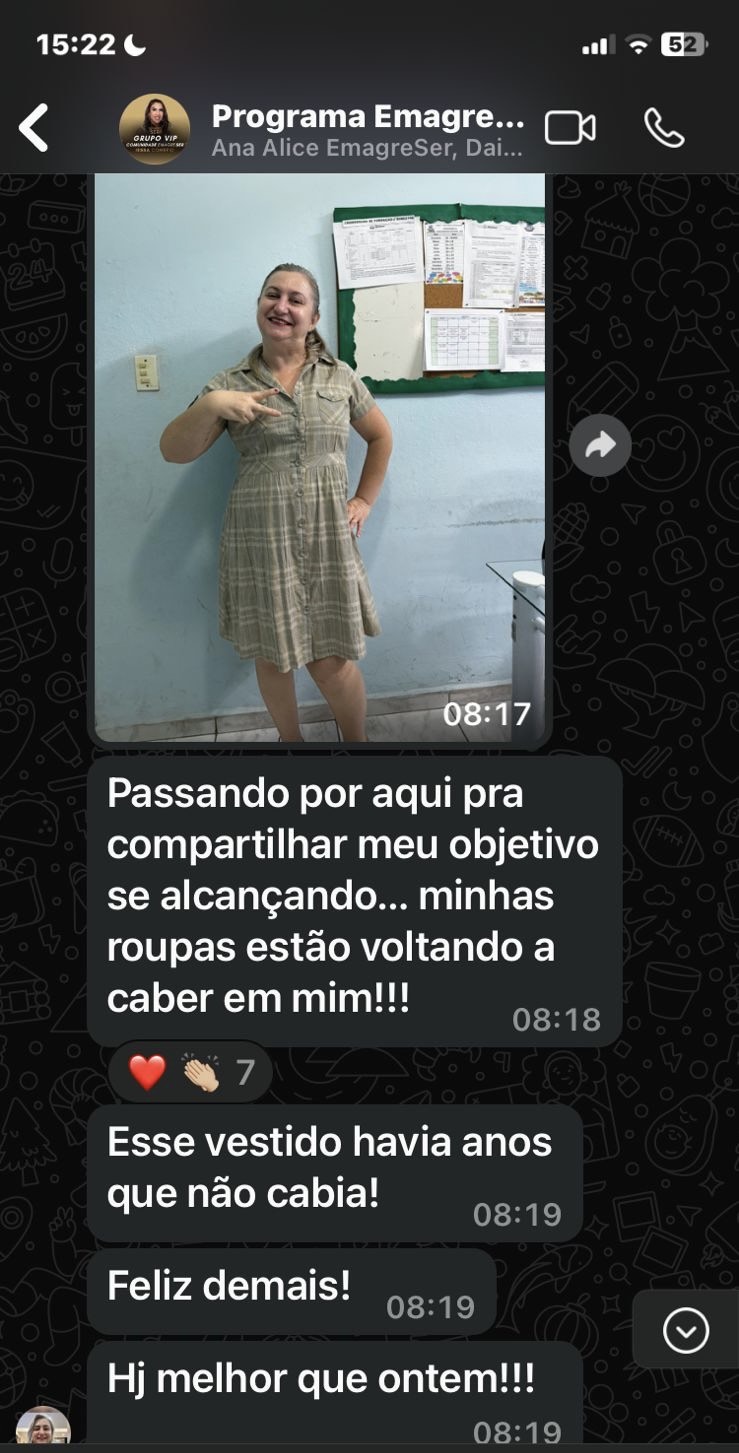Image resolution: width=739 pixels, height=1453 pixels.
Task: Open Programa Emagre... group info
Action: coord(367,130)
